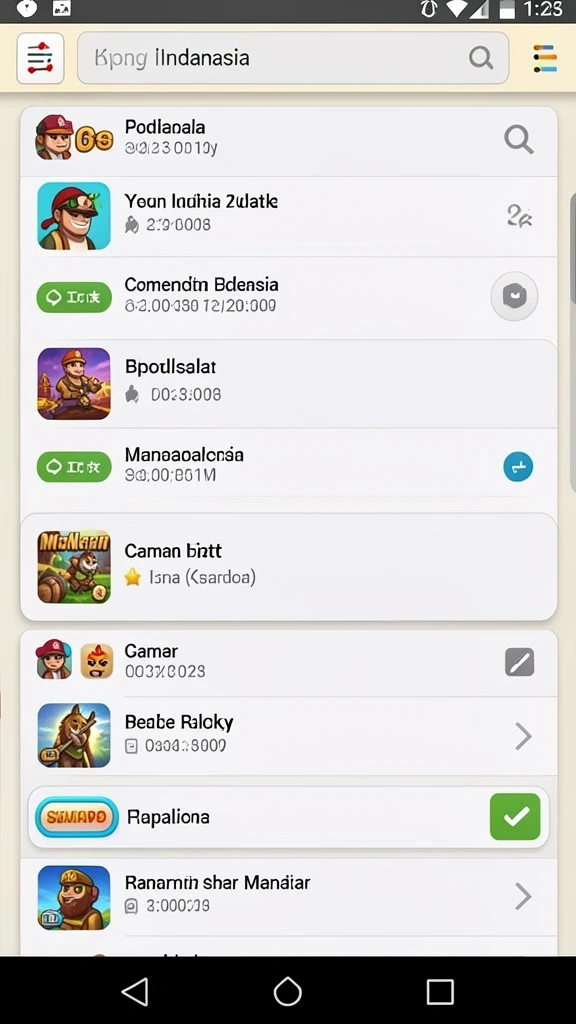Go back with the system back button

pyautogui.click(x=135, y=992)
